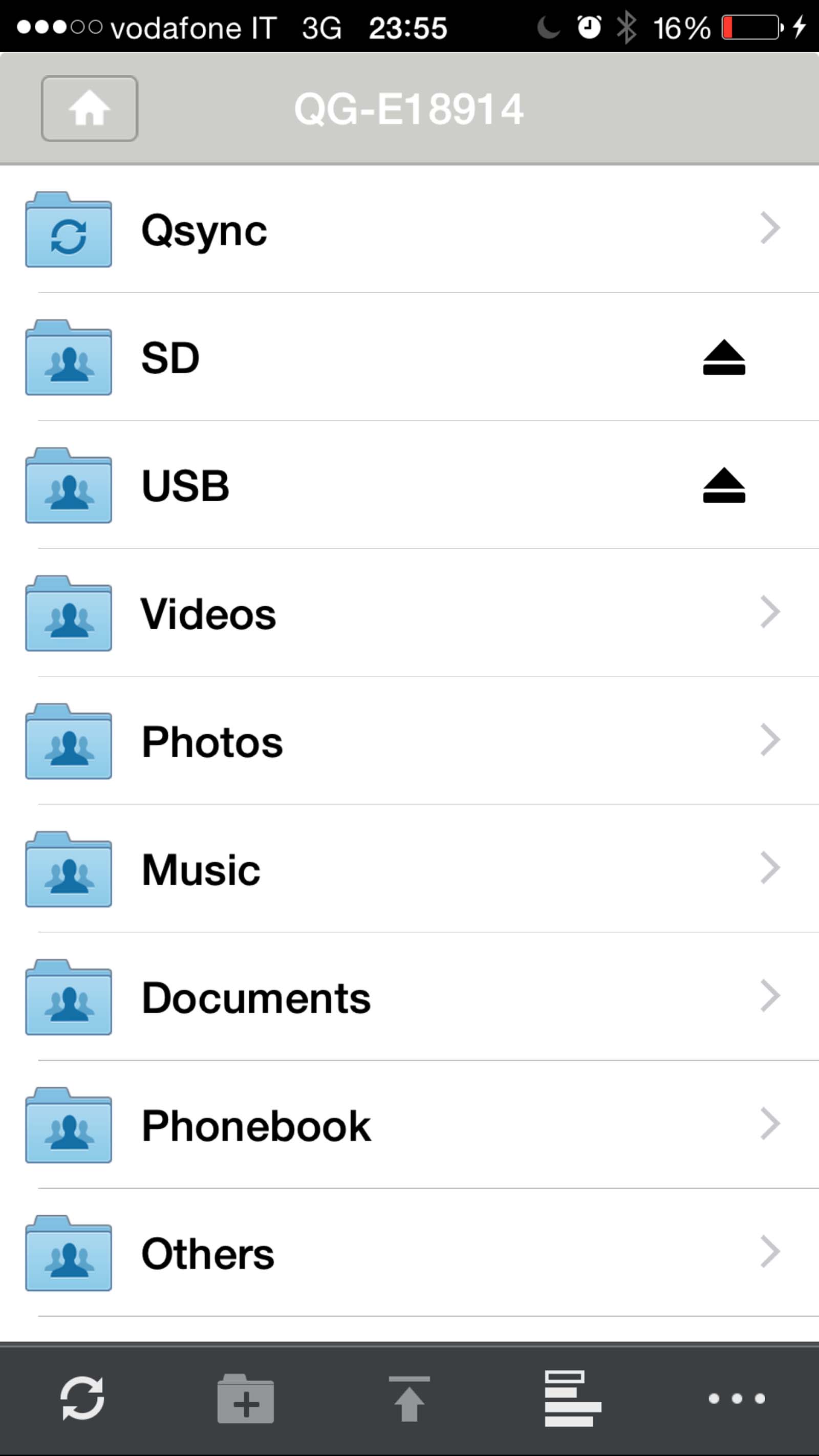Change the sort order
This screenshot has width=819, height=1456.
[573, 1398]
